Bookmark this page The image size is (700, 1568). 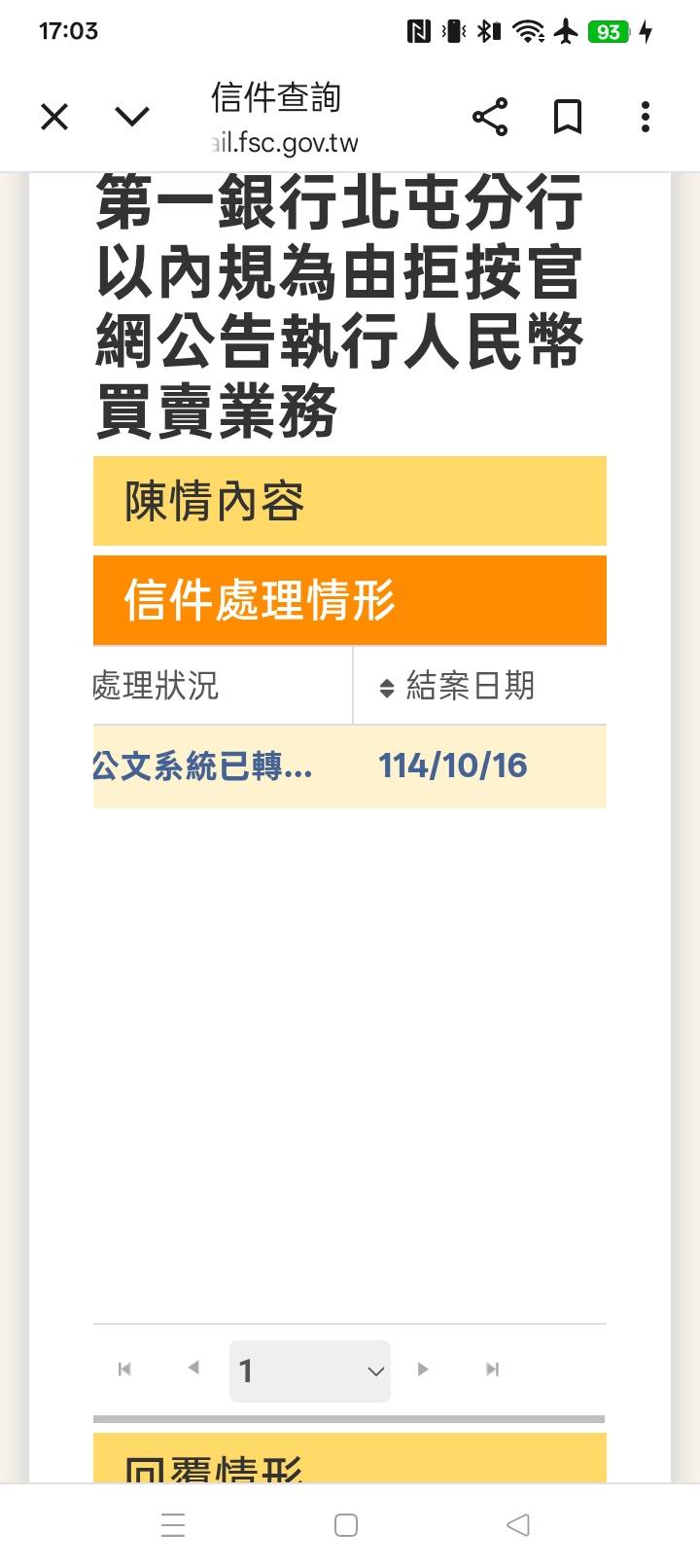tap(568, 118)
